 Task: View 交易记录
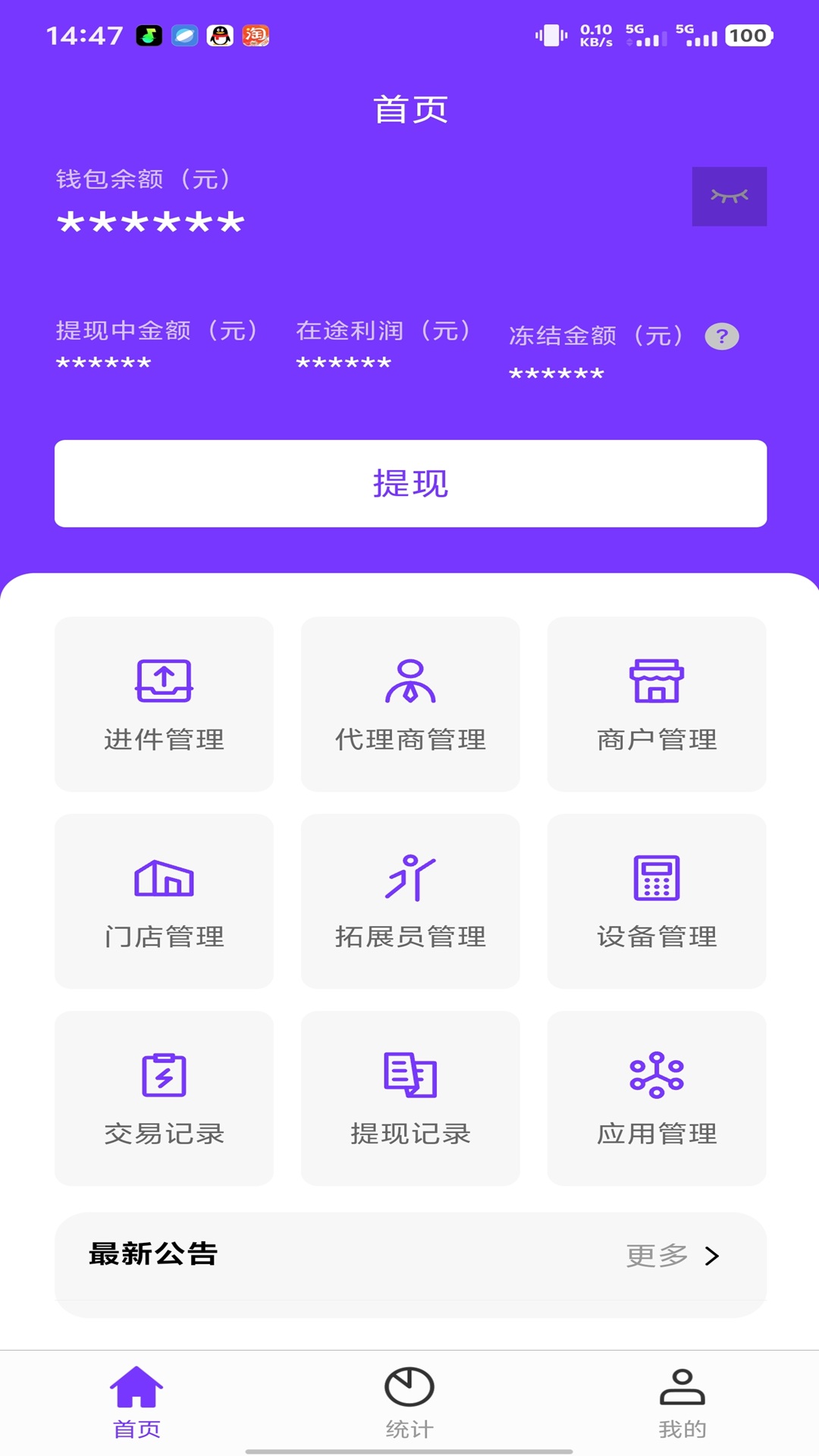pyautogui.click(x=164, y=1098)
